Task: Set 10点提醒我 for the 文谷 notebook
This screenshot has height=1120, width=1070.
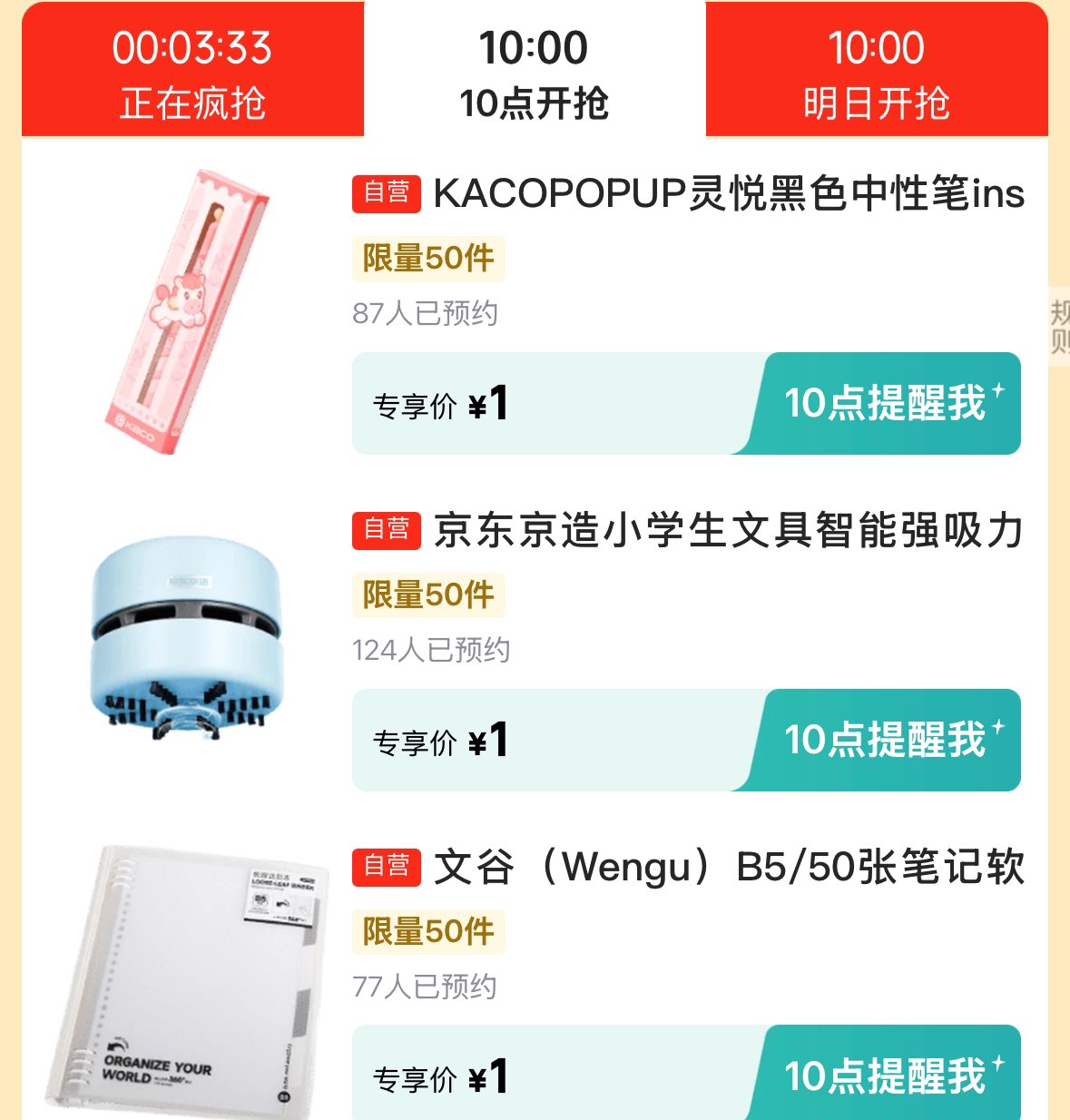Action: click(x=885, y=1076)
